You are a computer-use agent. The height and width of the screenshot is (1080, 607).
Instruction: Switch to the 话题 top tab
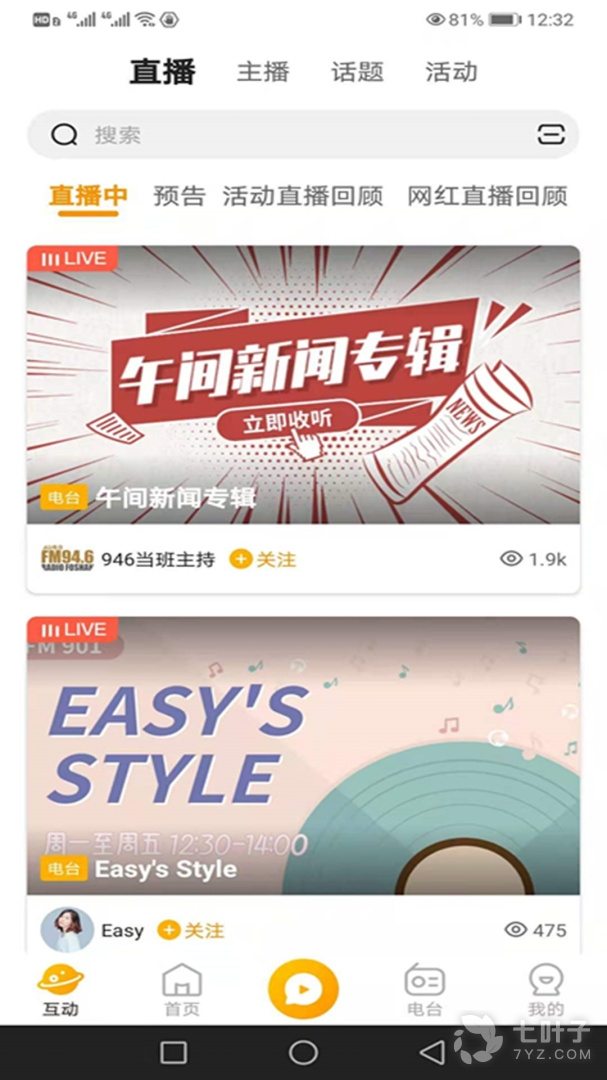pyautogui.click(x=357, y=72)
